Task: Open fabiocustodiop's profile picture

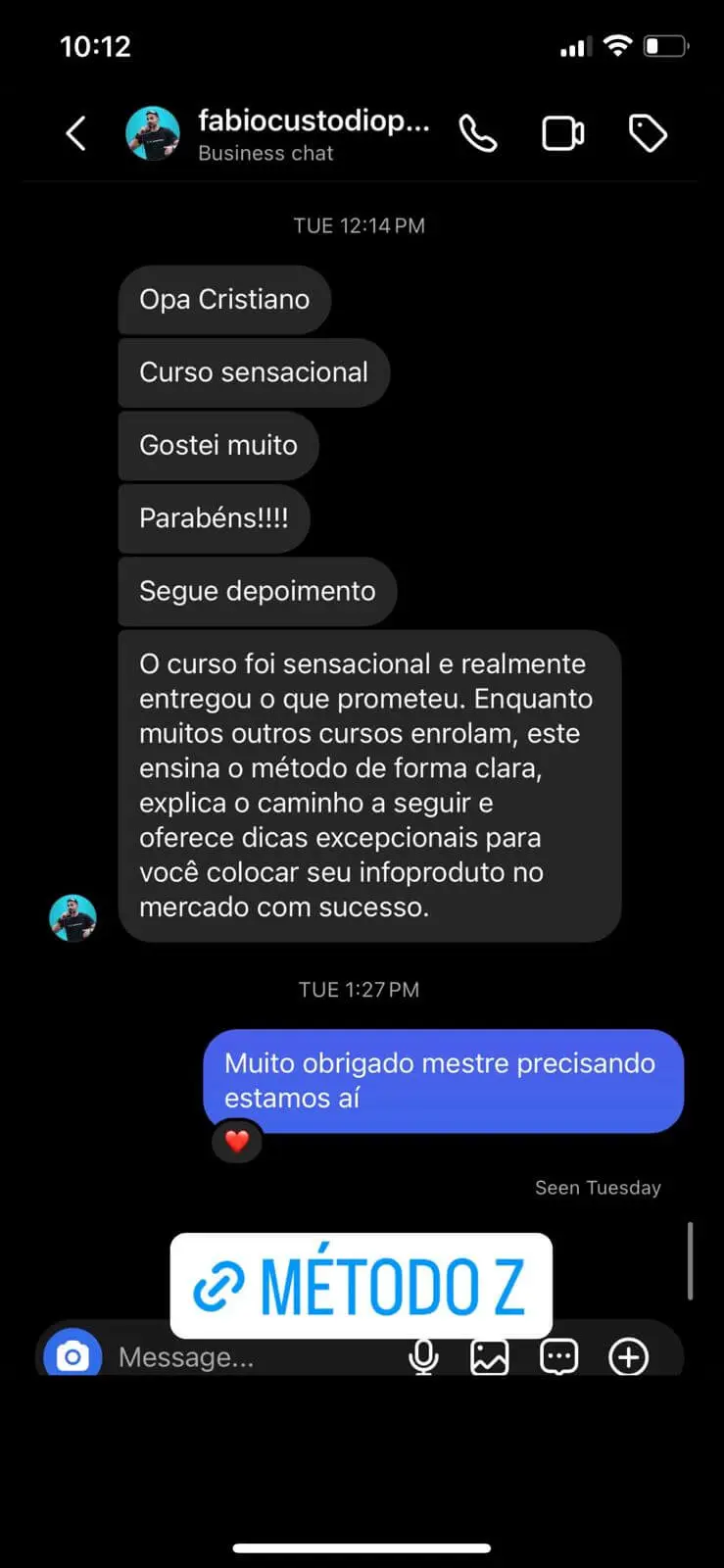Action: tap(153, 131)
